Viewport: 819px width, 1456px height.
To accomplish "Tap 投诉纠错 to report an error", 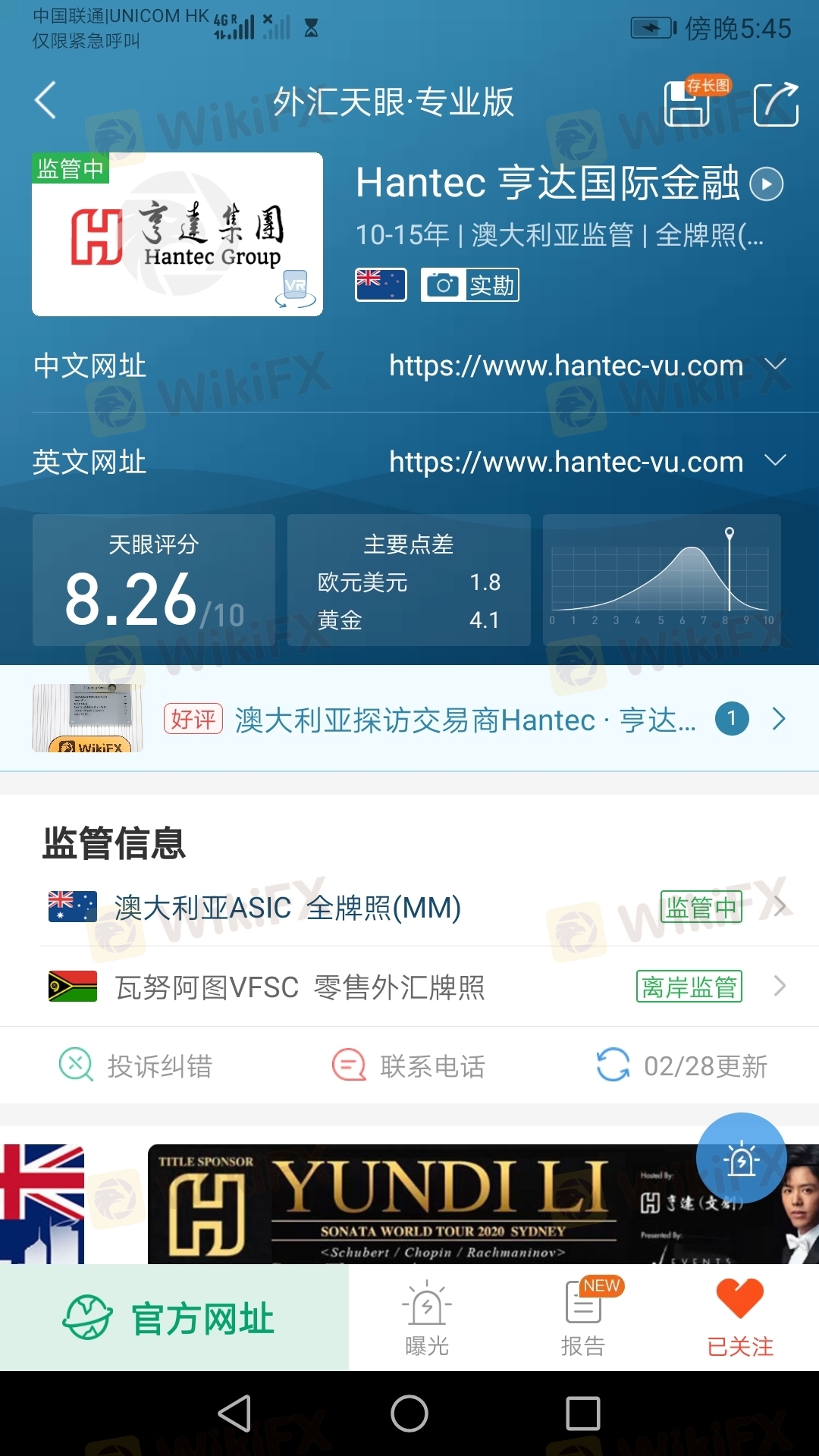I will pyautogui.click(x=136, y=1066).
